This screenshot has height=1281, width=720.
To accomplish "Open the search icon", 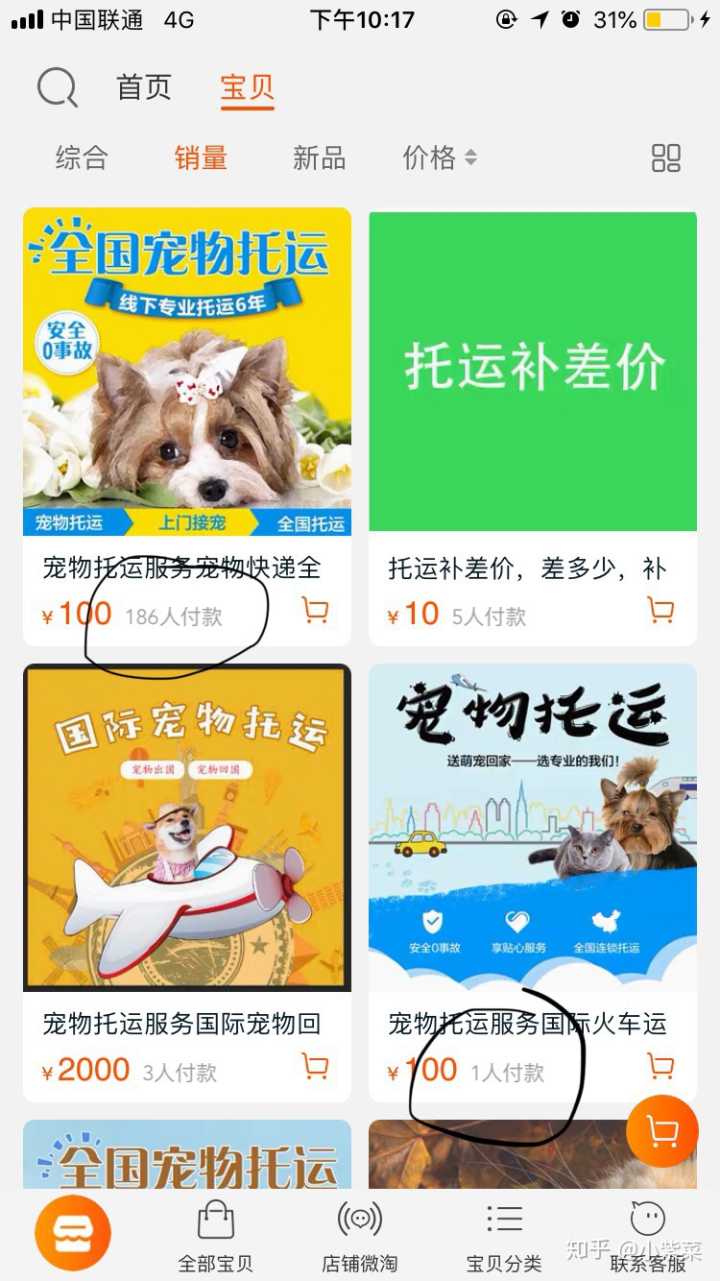I will (57, 88).
